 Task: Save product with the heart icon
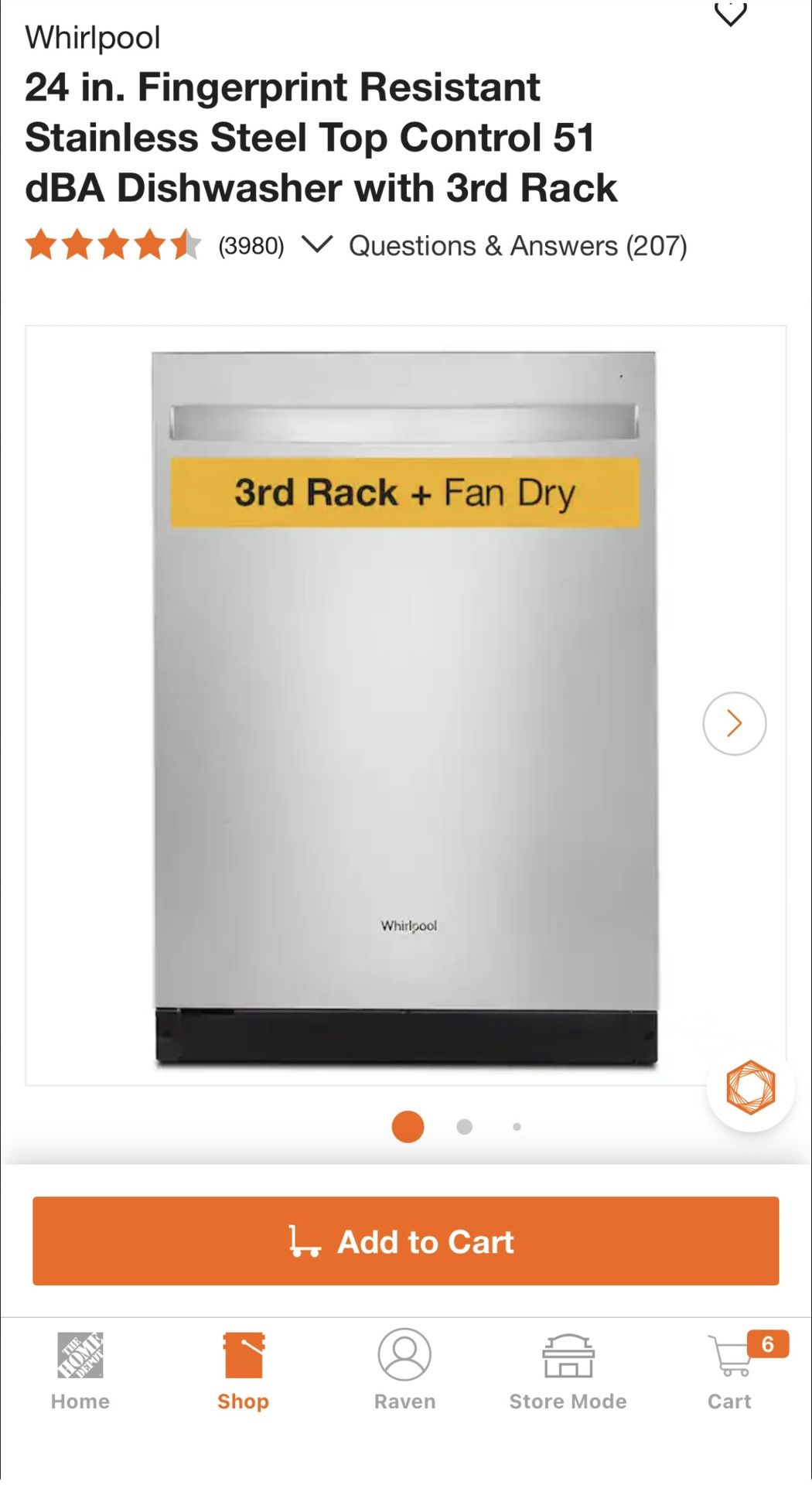click(730, 13)
